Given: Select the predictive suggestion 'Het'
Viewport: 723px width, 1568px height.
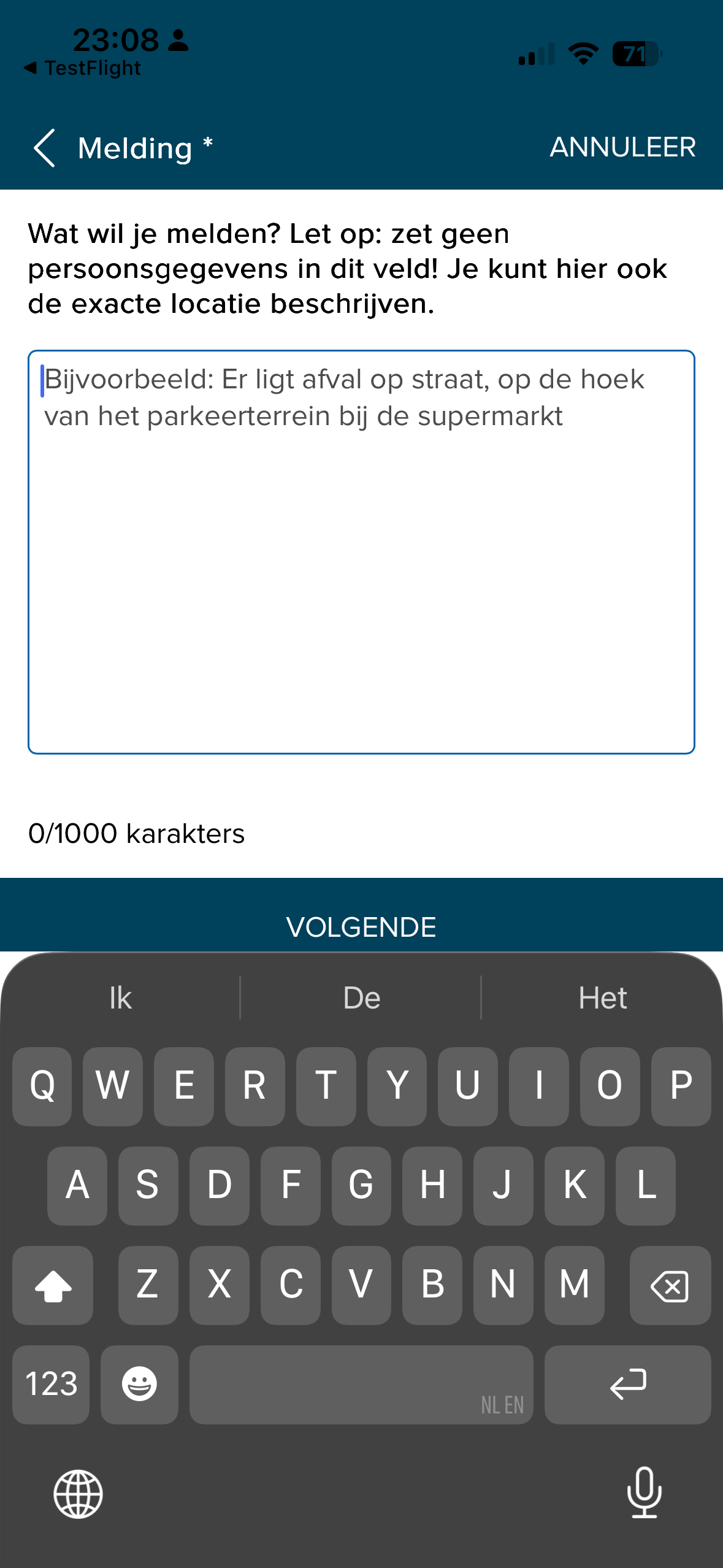Looking at the screenshot, I should coord(603,998).
